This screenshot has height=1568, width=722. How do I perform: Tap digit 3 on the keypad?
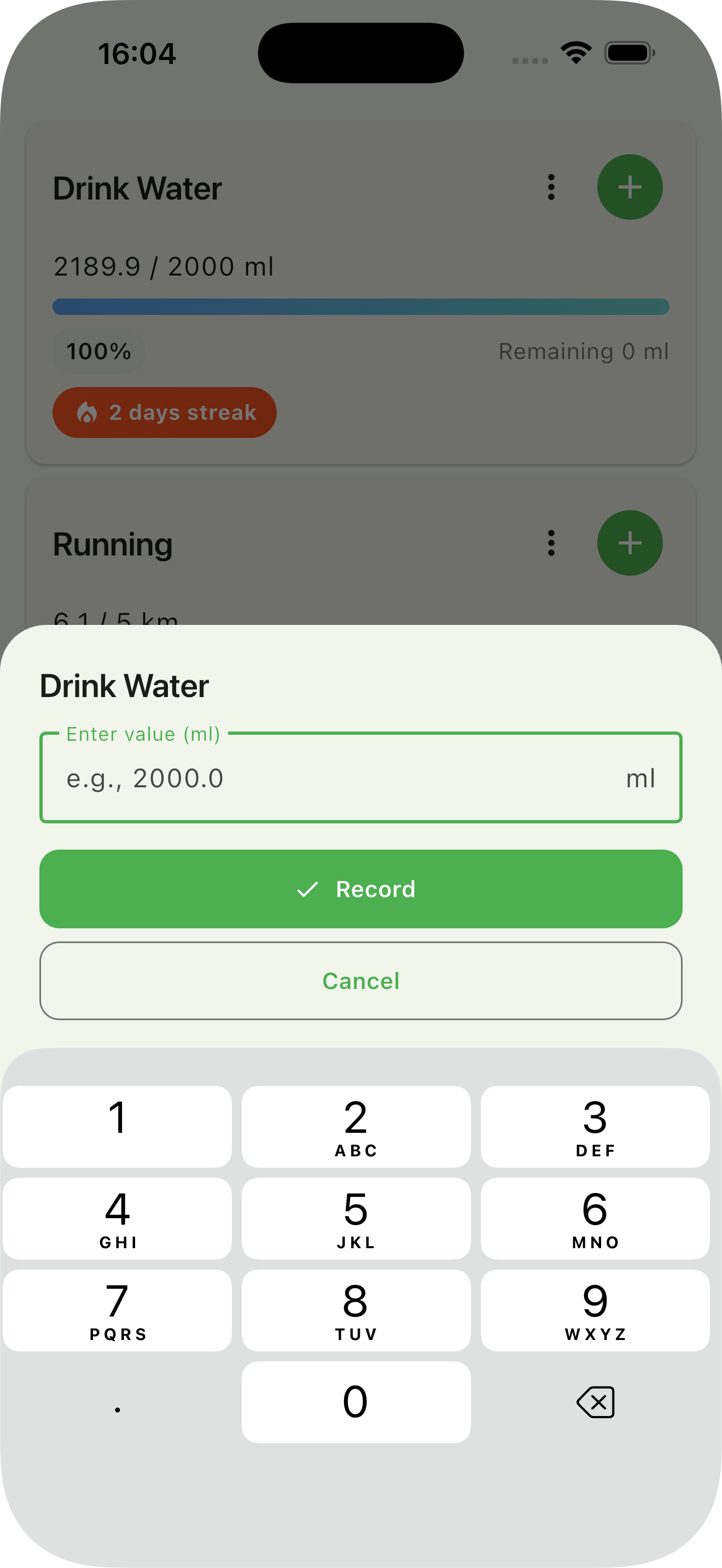pyautogui.click(x=595, y=1126)
